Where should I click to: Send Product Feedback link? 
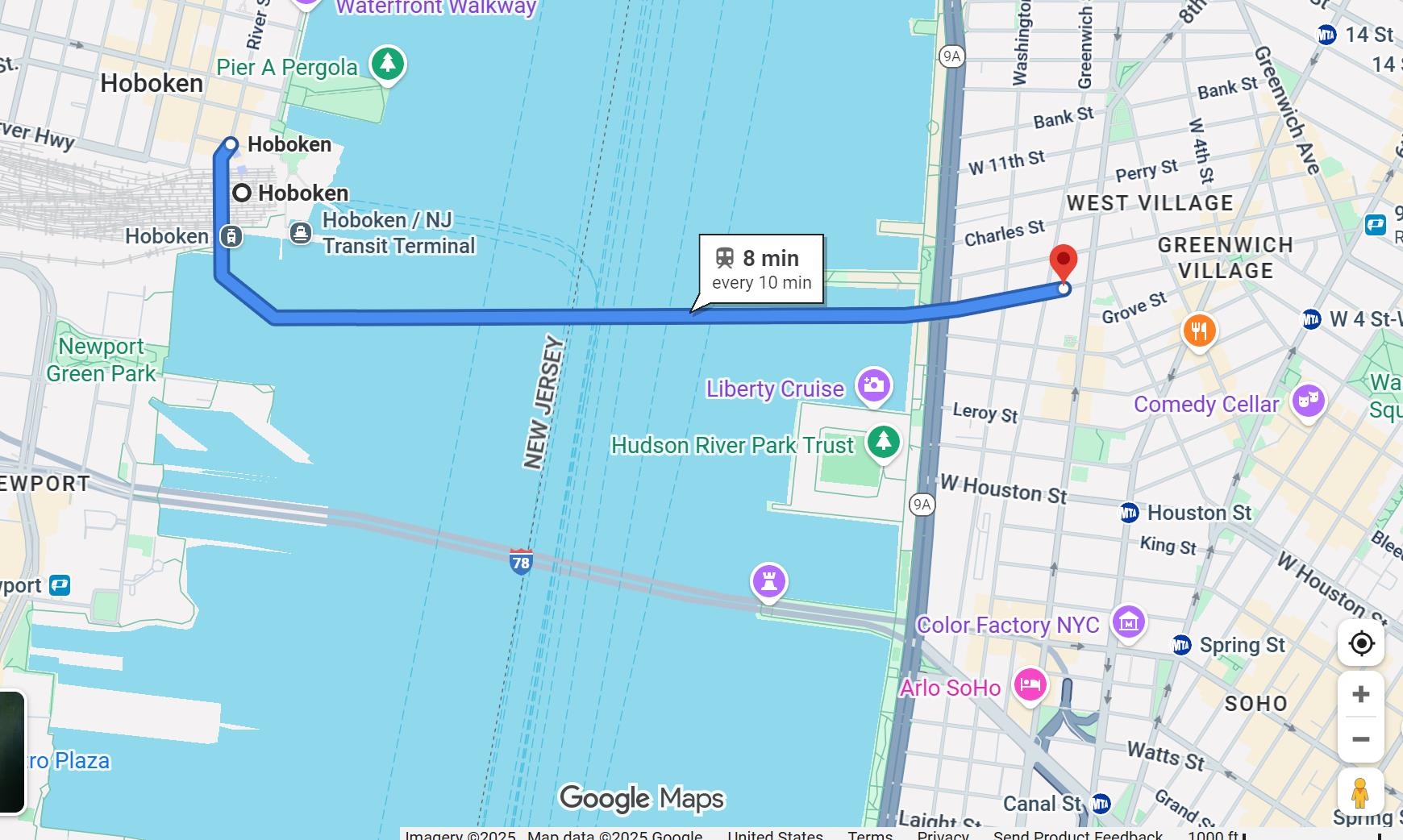pyautogui.click(x=1077, y=834)
